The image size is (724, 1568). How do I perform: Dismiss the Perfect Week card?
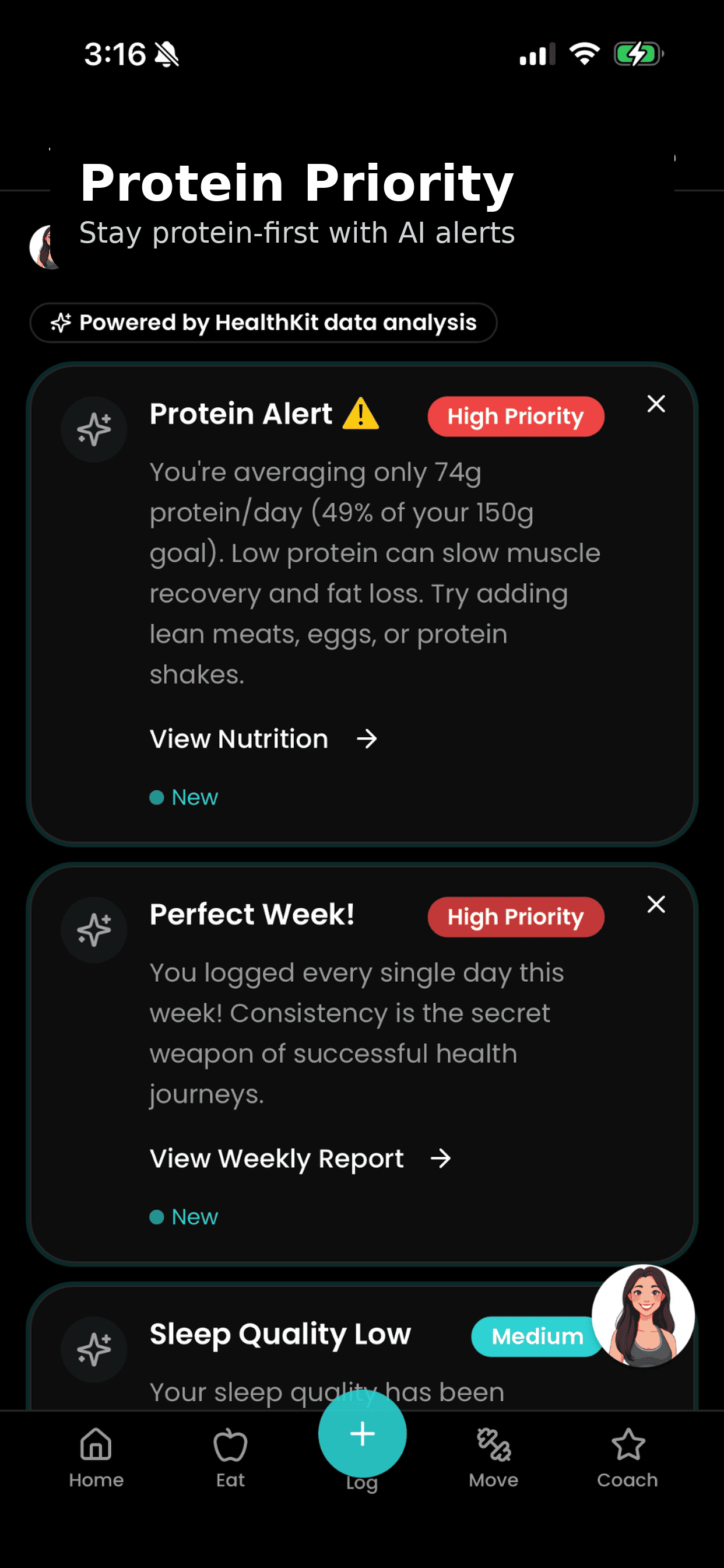point(656,905)
